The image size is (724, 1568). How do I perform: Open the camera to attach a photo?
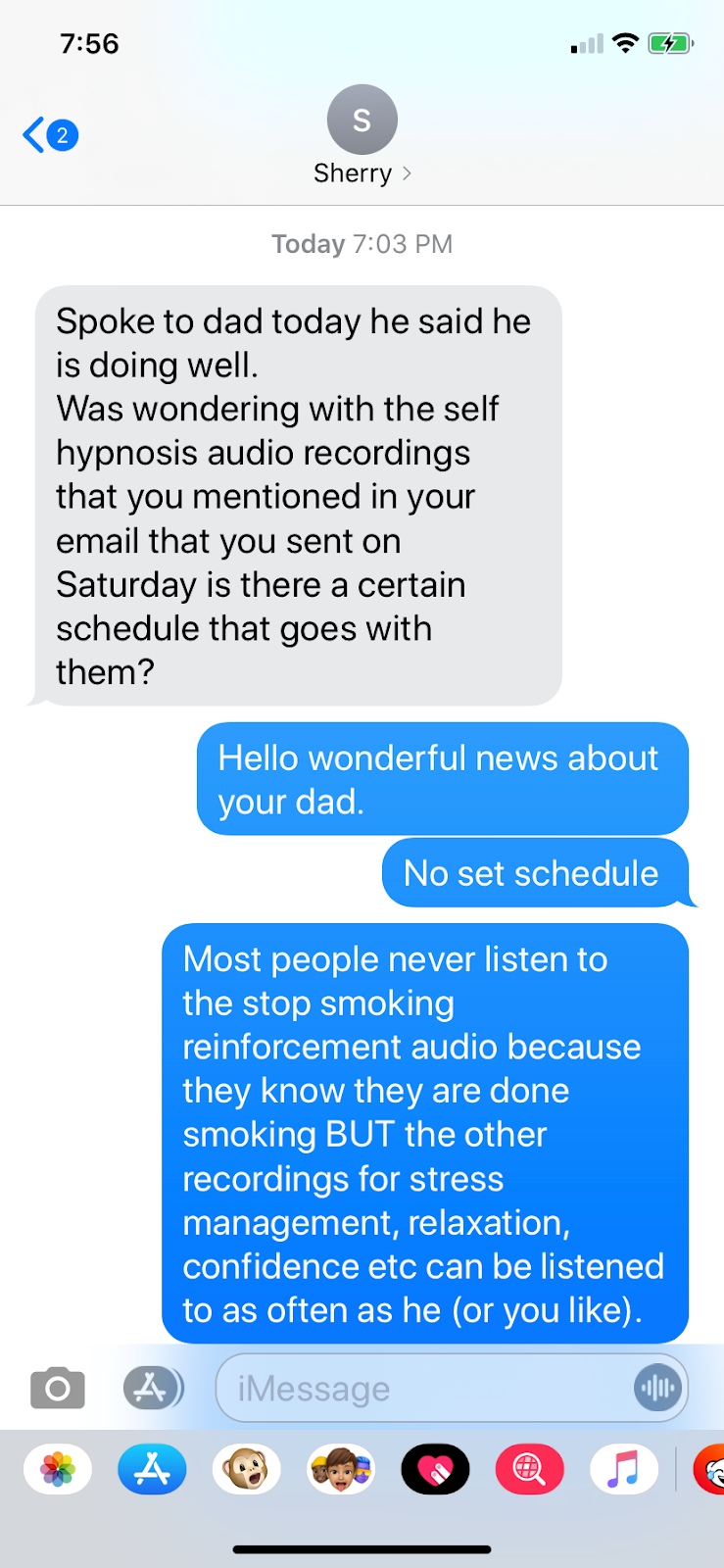click(58, 1388)
